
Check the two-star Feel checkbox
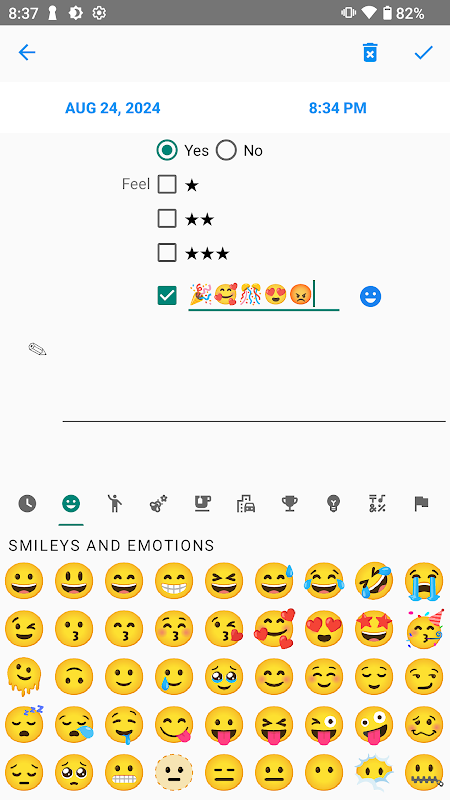tap(167, 218)
